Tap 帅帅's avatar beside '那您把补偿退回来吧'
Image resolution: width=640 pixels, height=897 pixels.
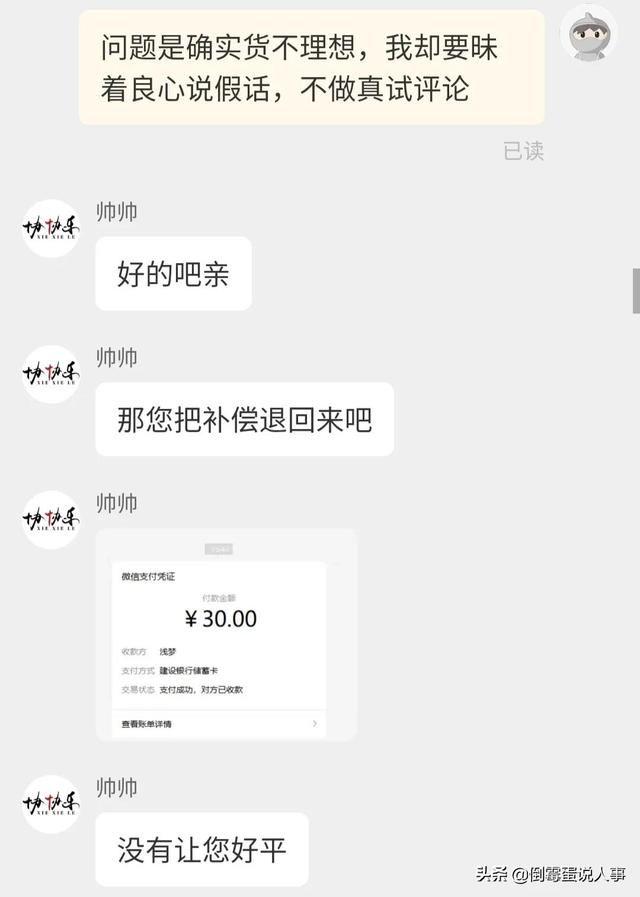coord(51,374)
